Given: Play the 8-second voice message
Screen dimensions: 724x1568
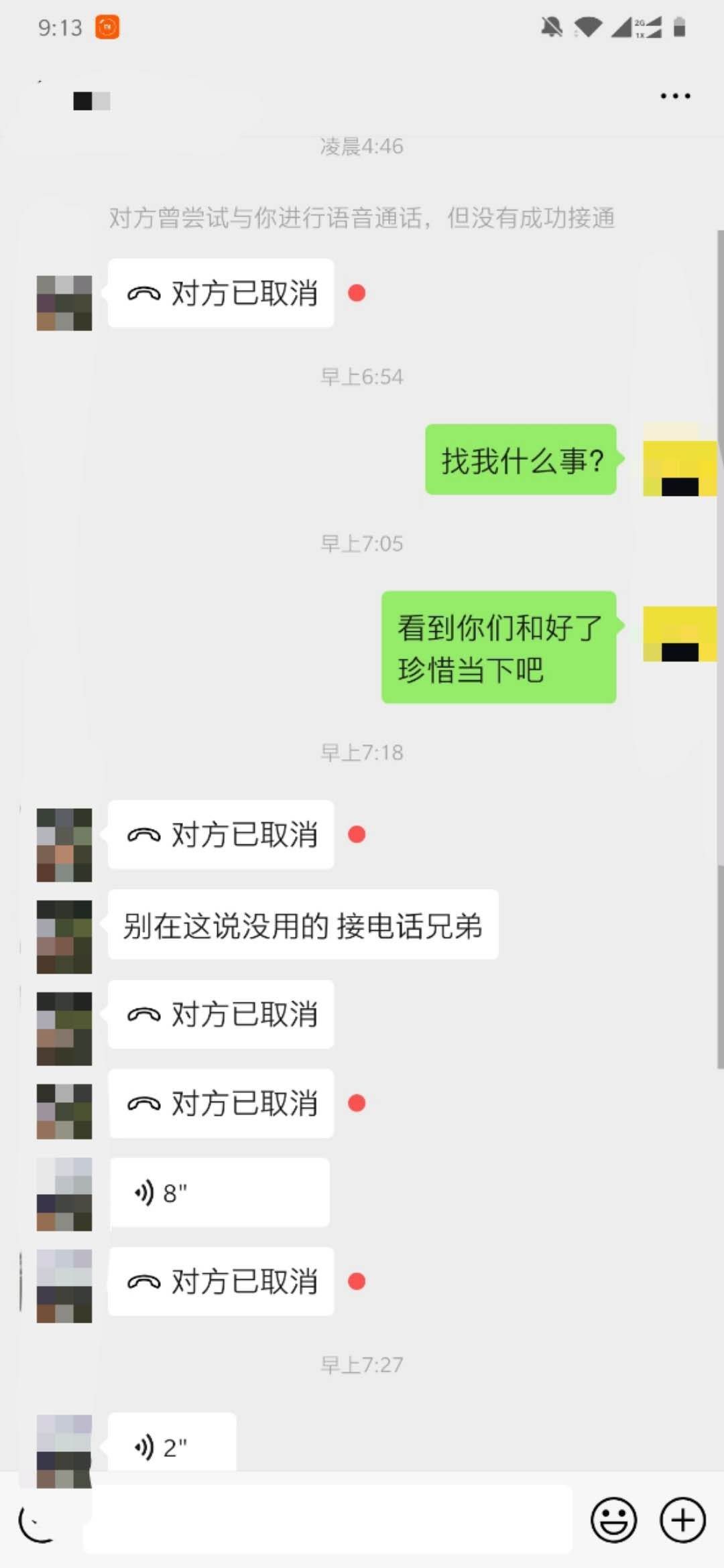Looking at the screenshot, I should (x=219, y=1193).
